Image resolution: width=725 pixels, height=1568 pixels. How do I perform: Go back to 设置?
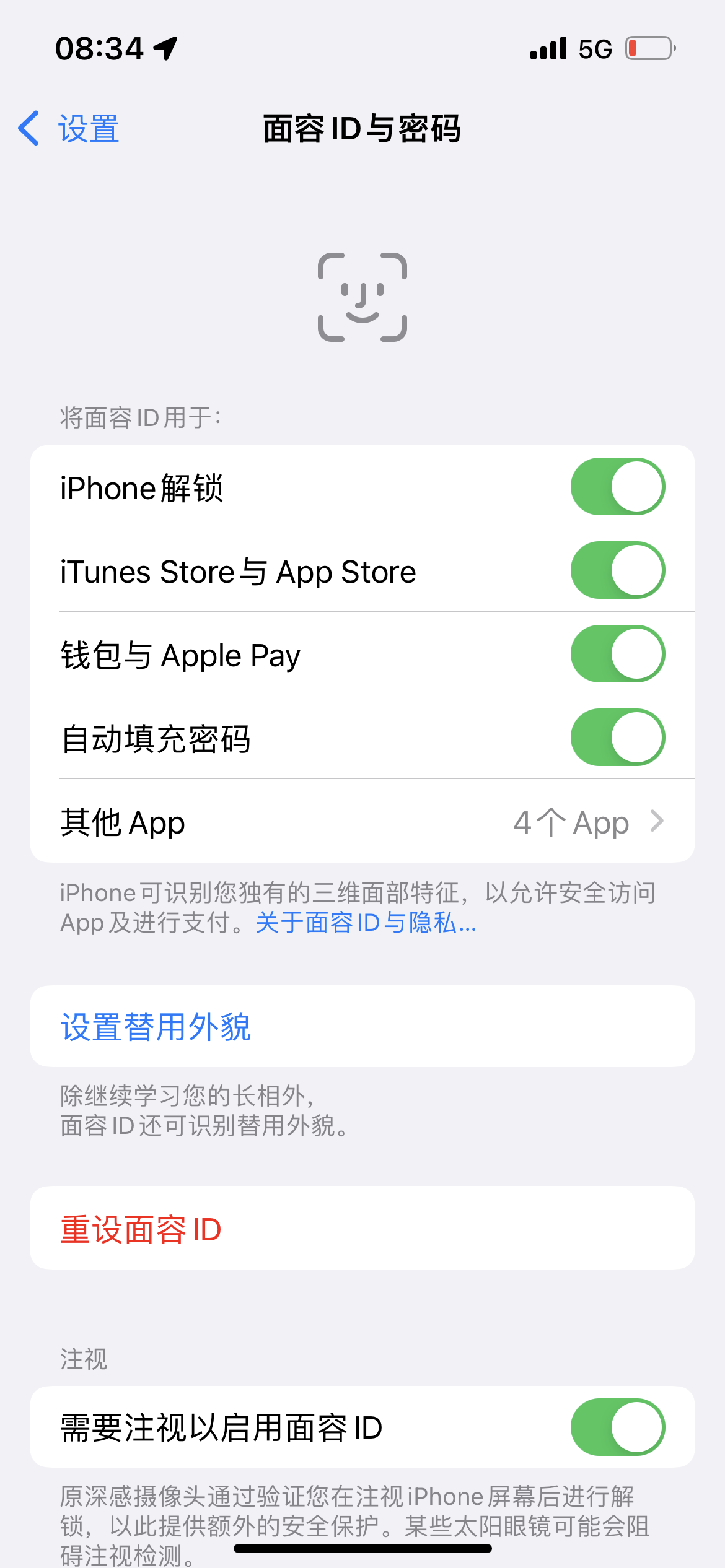69,129
